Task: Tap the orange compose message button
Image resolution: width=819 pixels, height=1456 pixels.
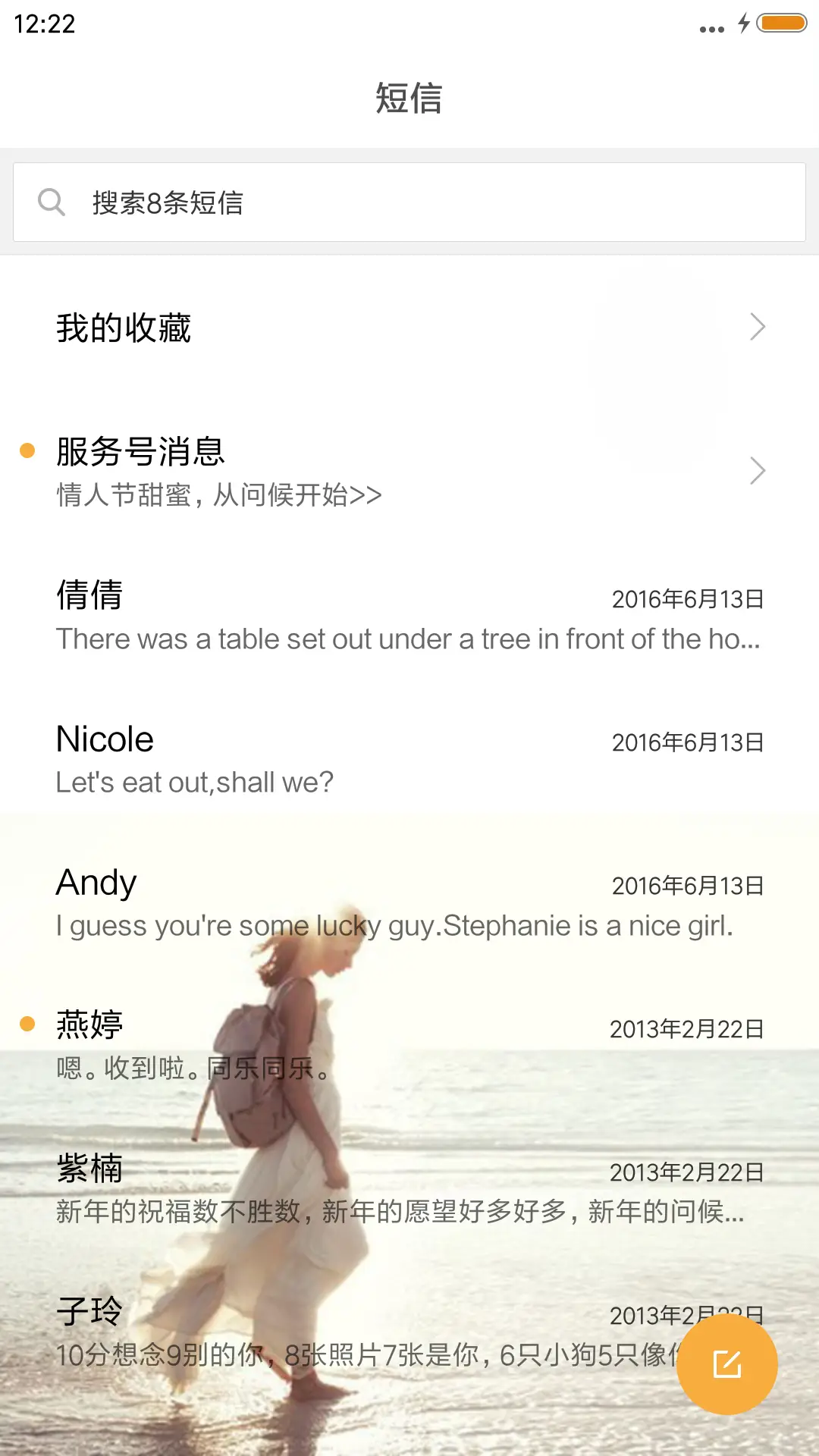Action: tap(727, 1363)
